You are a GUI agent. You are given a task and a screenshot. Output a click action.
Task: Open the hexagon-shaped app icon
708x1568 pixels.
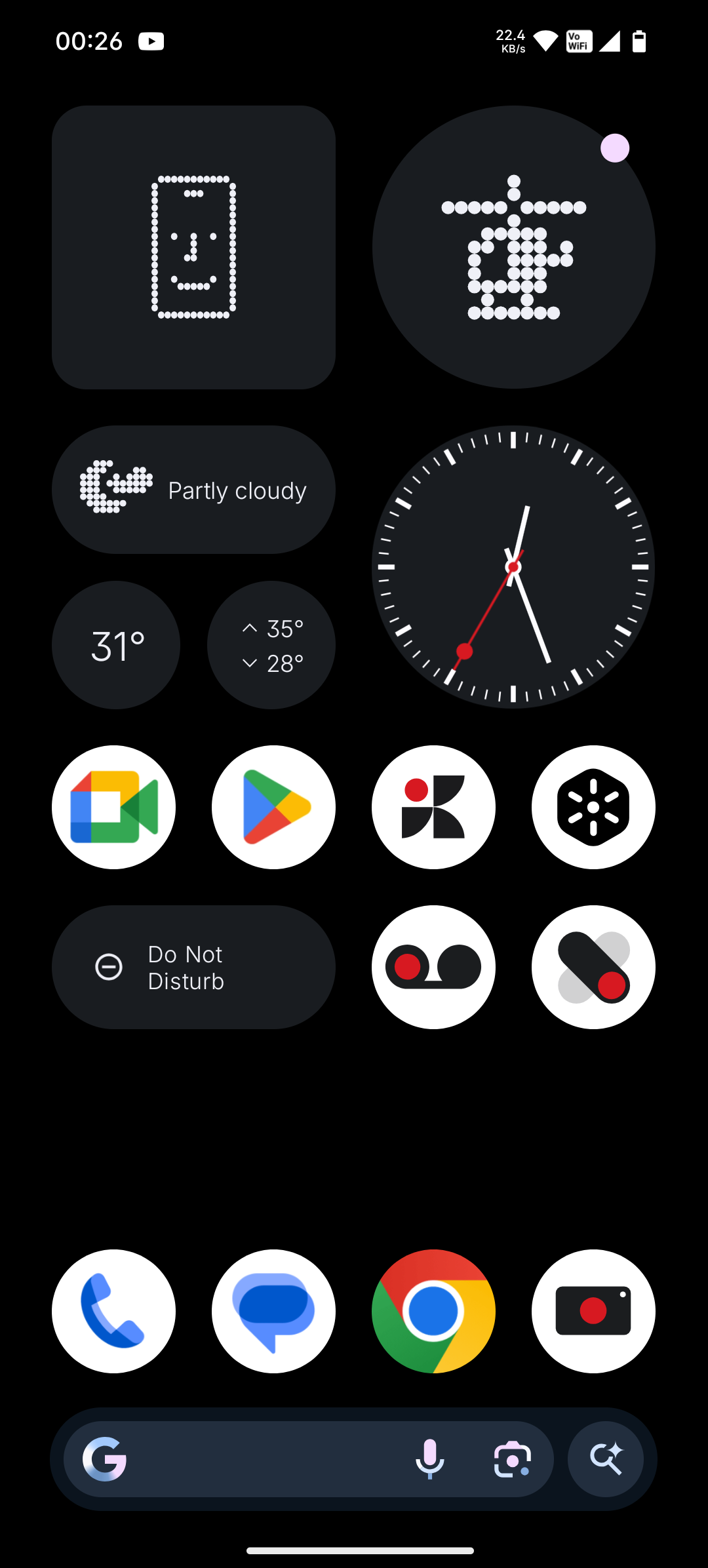593,807
